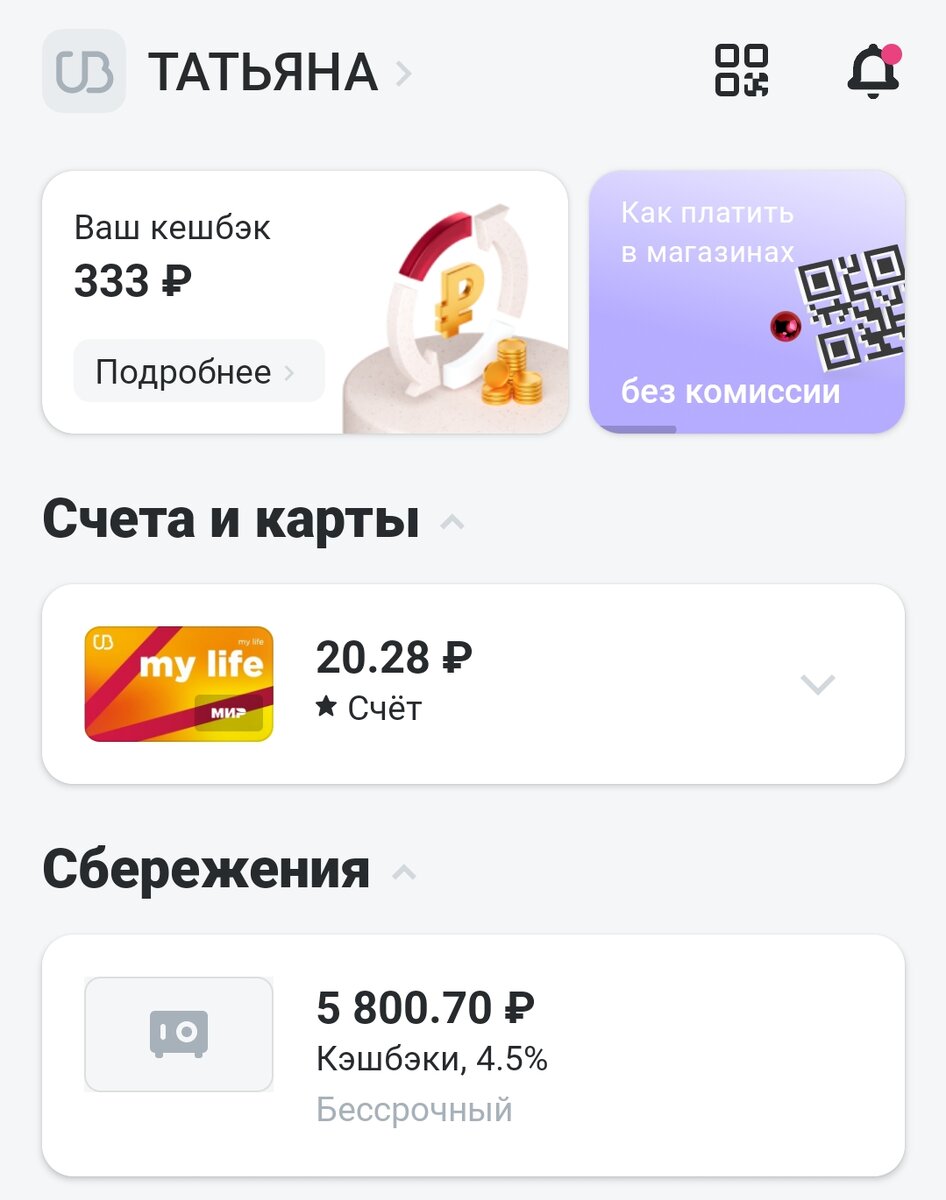Screen dimensions: 946x1200
Task: Tap the Счета и карты section header
Action: (x=233, y=520)
